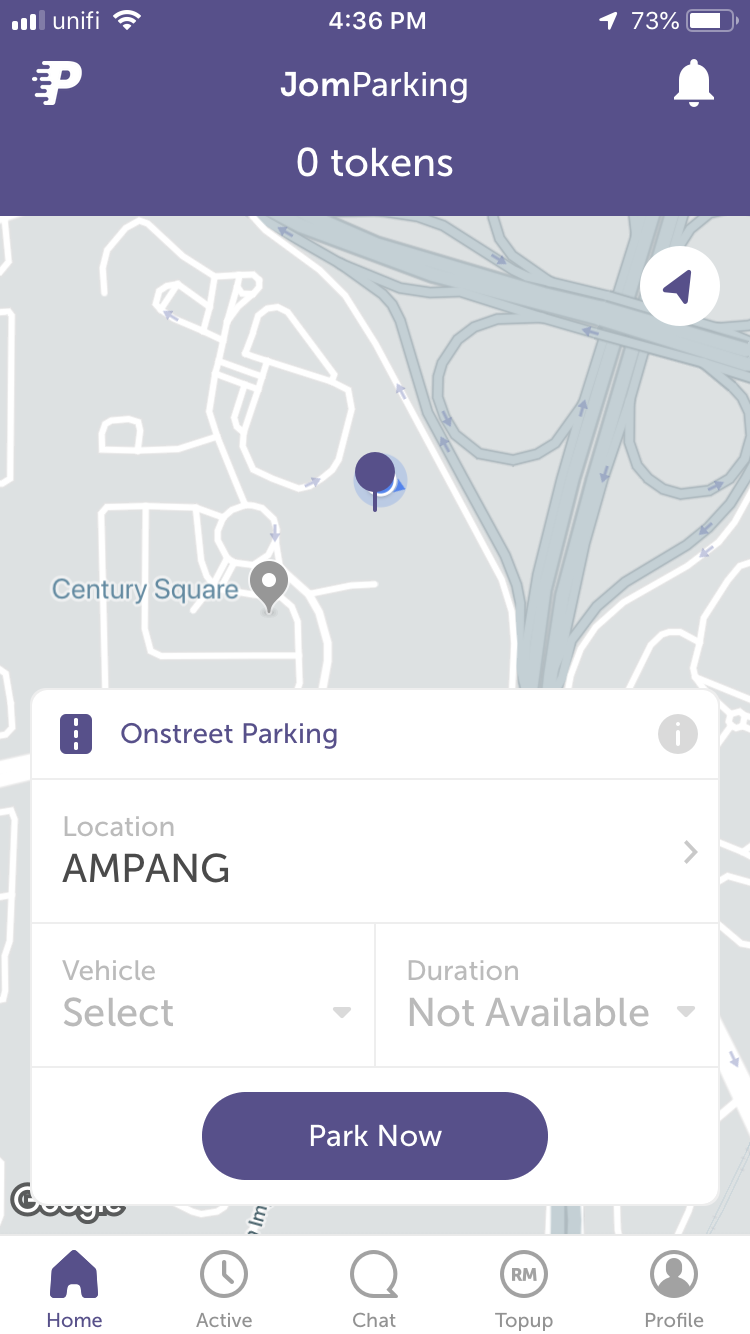Open the Vehicle select dropdown

[x=203, y=995]
